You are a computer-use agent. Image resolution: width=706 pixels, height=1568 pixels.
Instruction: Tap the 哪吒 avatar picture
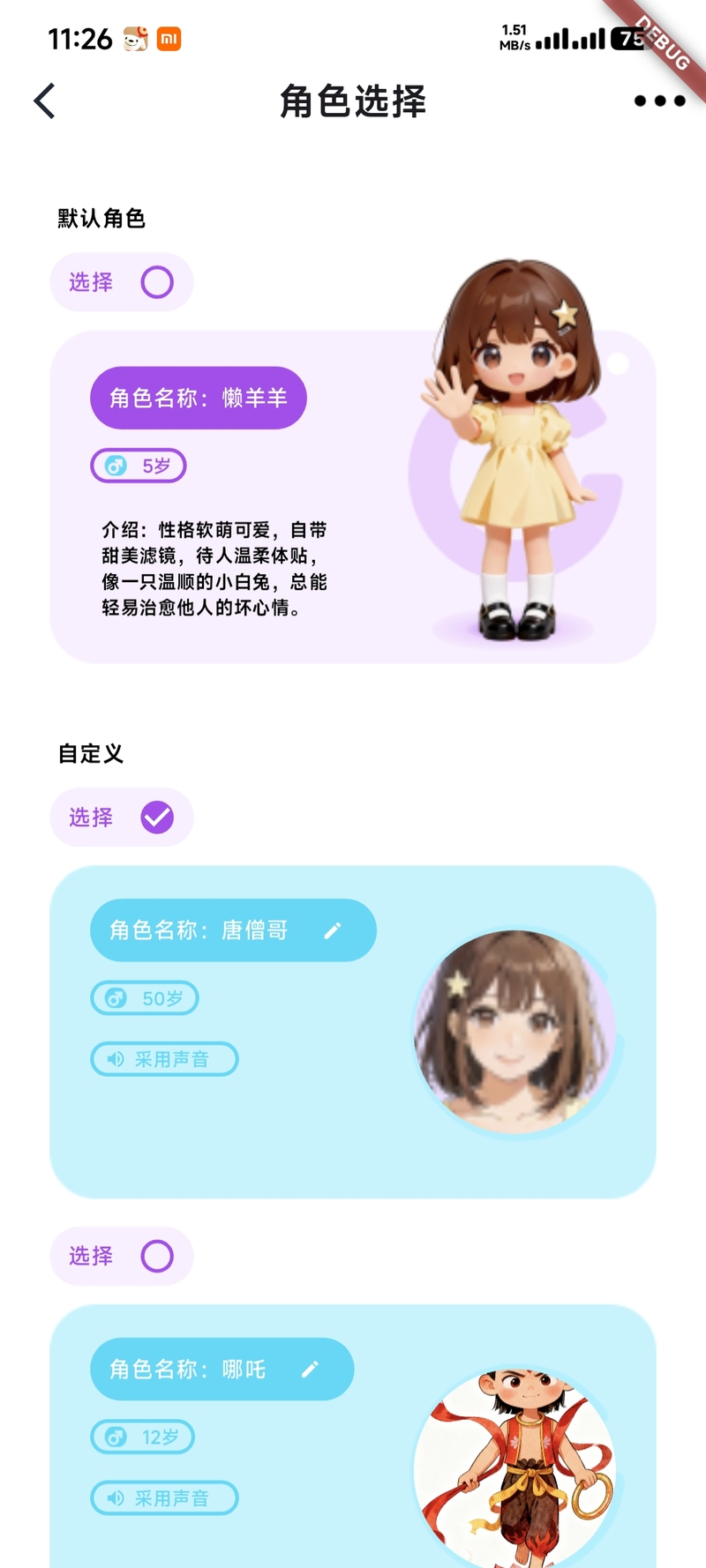[515, 1467]
